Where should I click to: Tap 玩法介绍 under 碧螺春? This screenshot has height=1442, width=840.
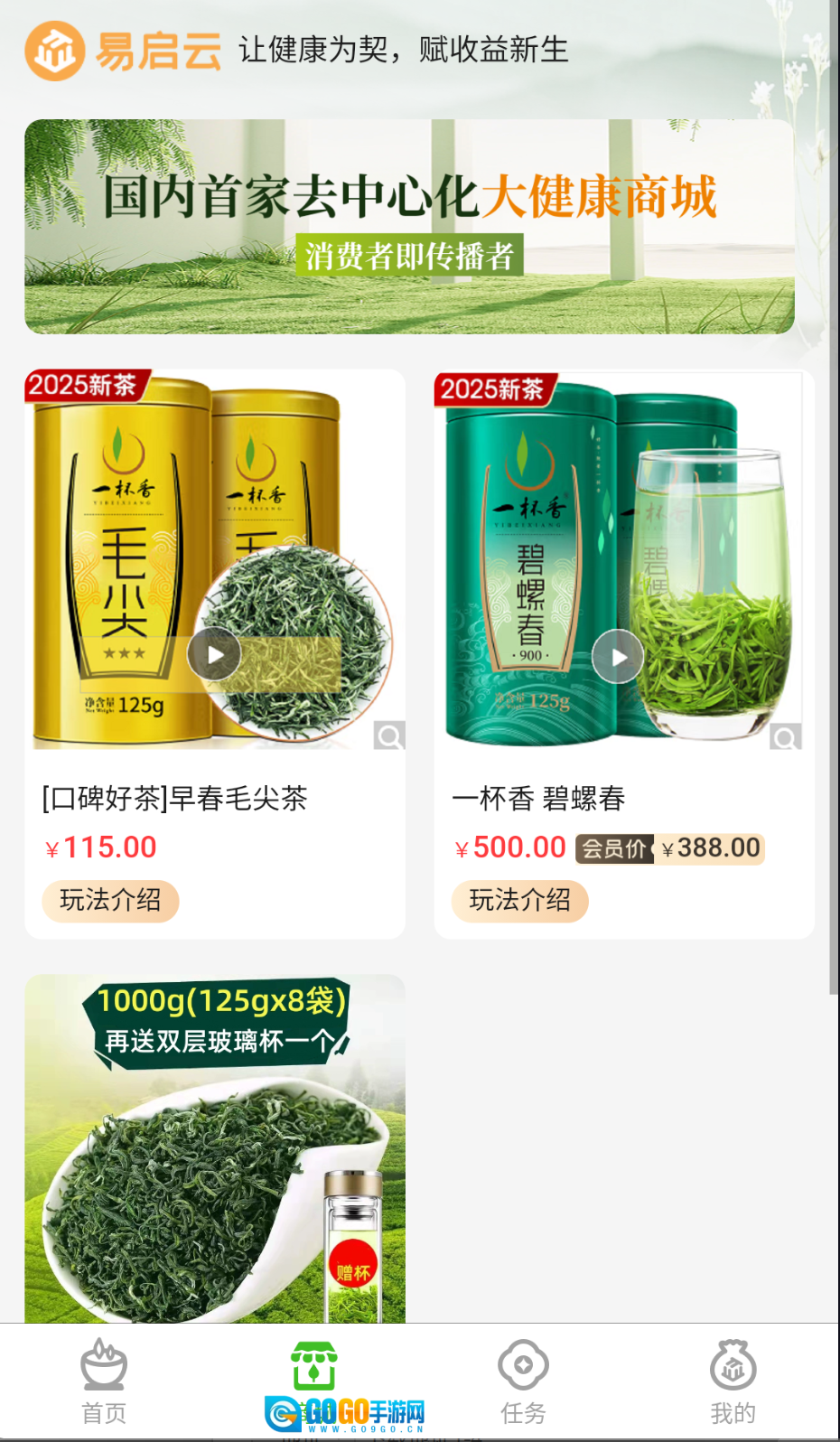tap(520, 901)
